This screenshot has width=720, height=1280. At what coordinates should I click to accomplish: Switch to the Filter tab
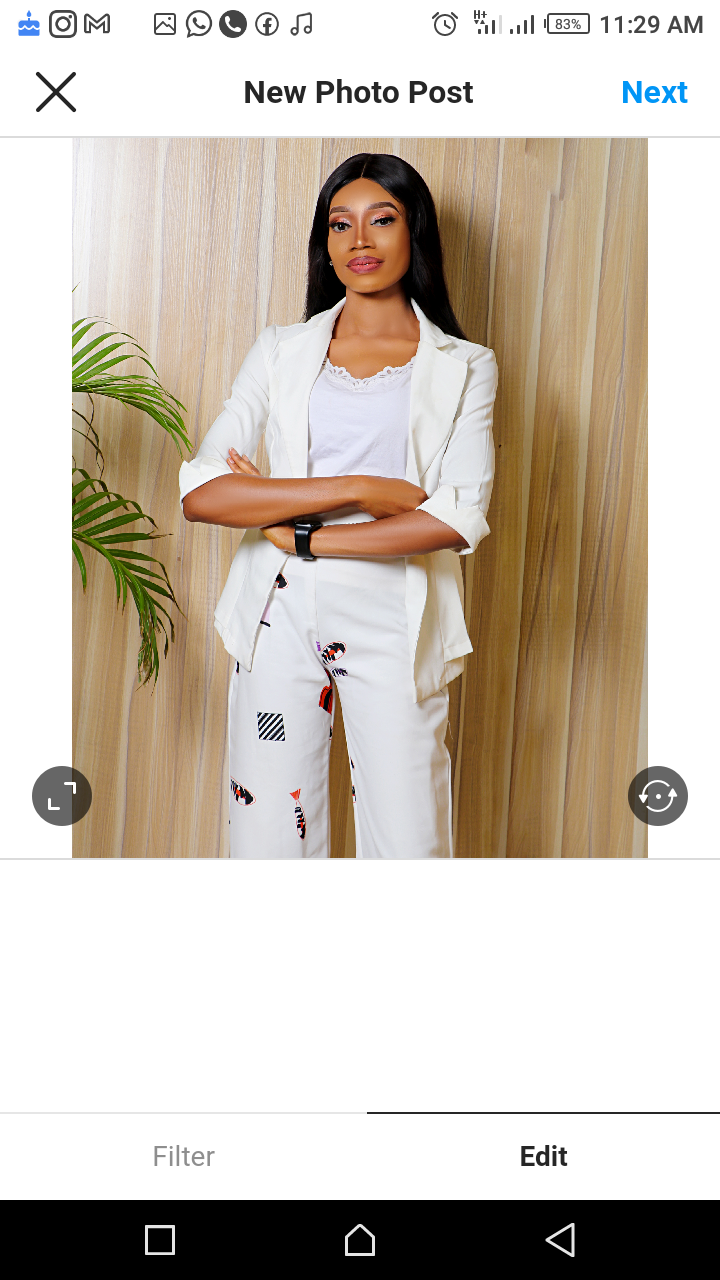coord(184,1156)
